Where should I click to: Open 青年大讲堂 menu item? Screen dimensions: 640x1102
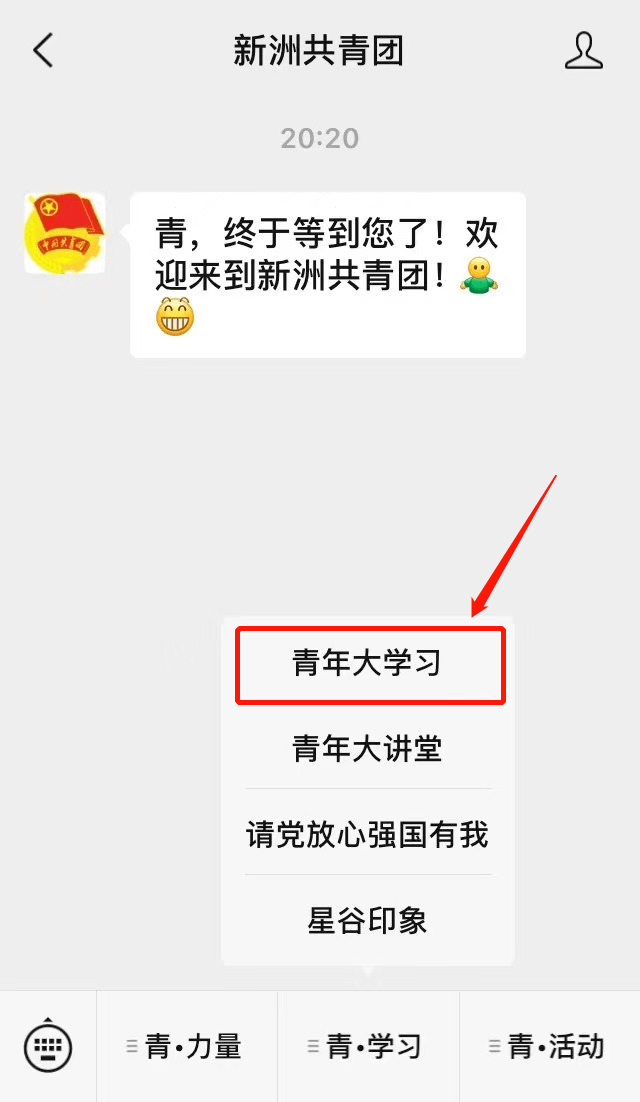(x=368, y=748)
